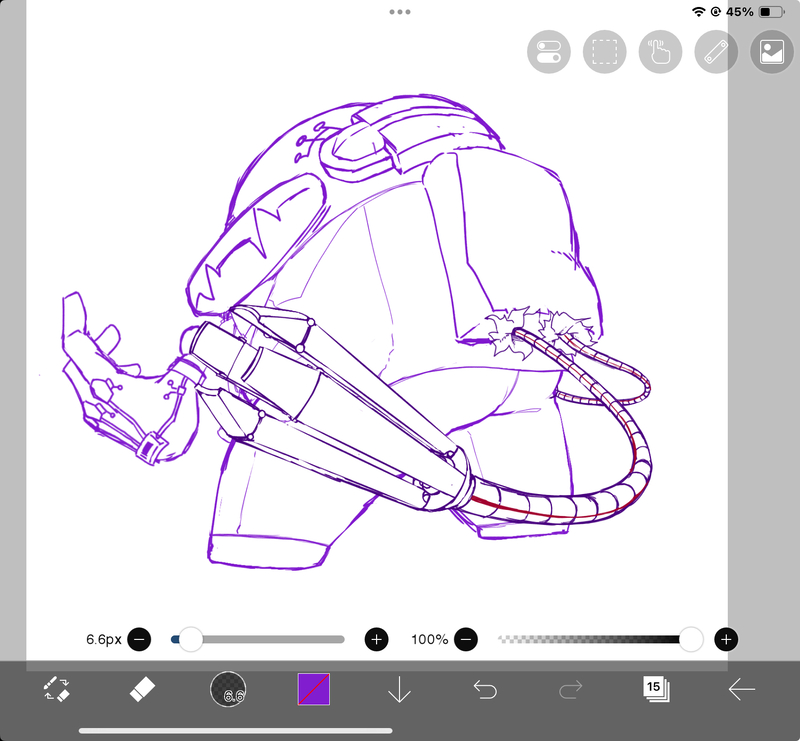
Task: Tap the brush thickness slider
Action: pyautogui.click(x=260, y=639)
